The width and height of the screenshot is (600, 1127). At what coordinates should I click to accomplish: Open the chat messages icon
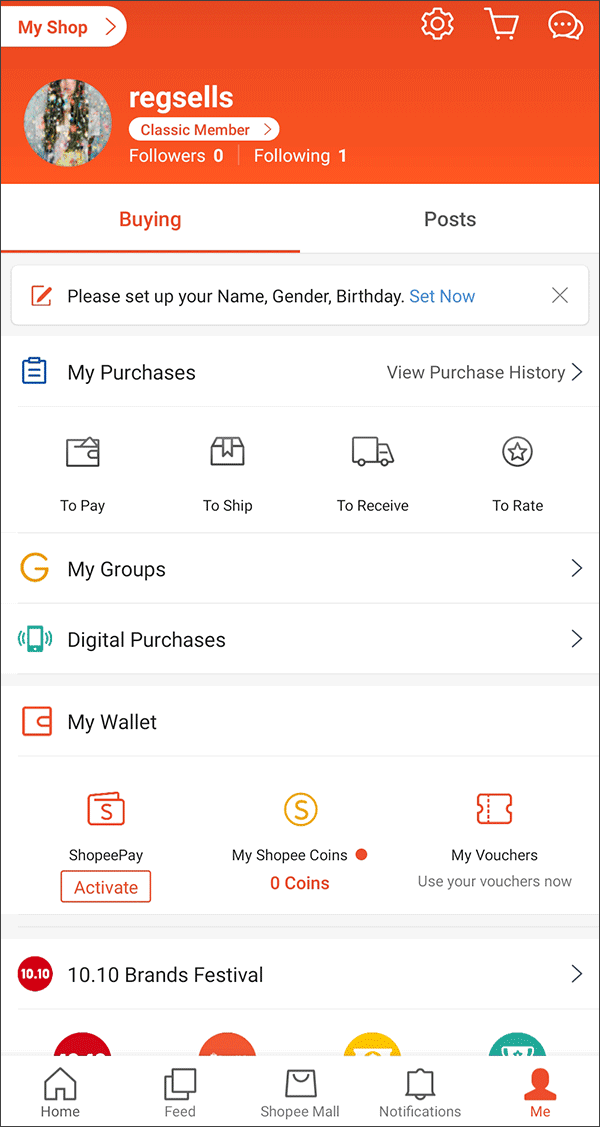pos(565,25)
